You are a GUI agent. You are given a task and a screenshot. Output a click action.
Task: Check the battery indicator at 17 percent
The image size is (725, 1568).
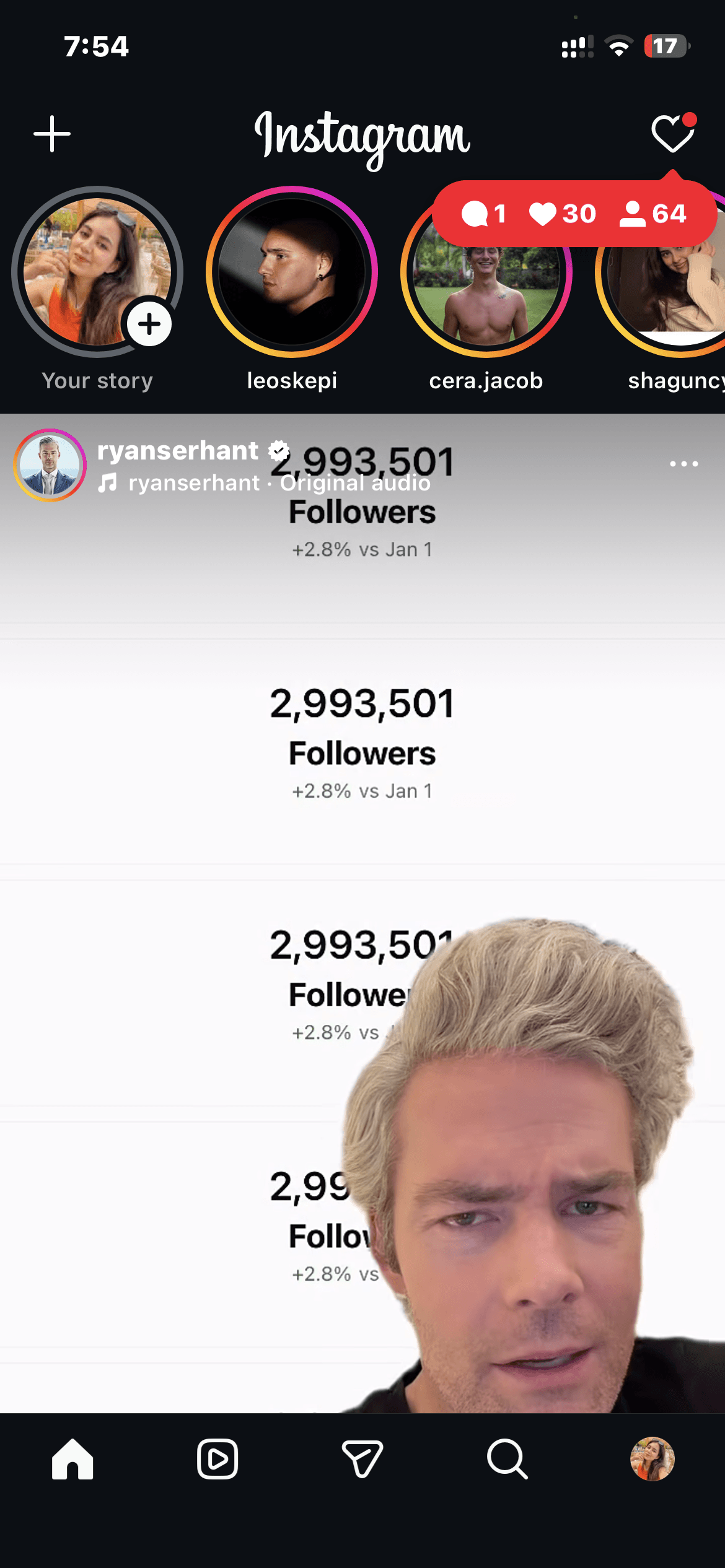(667, 46)
